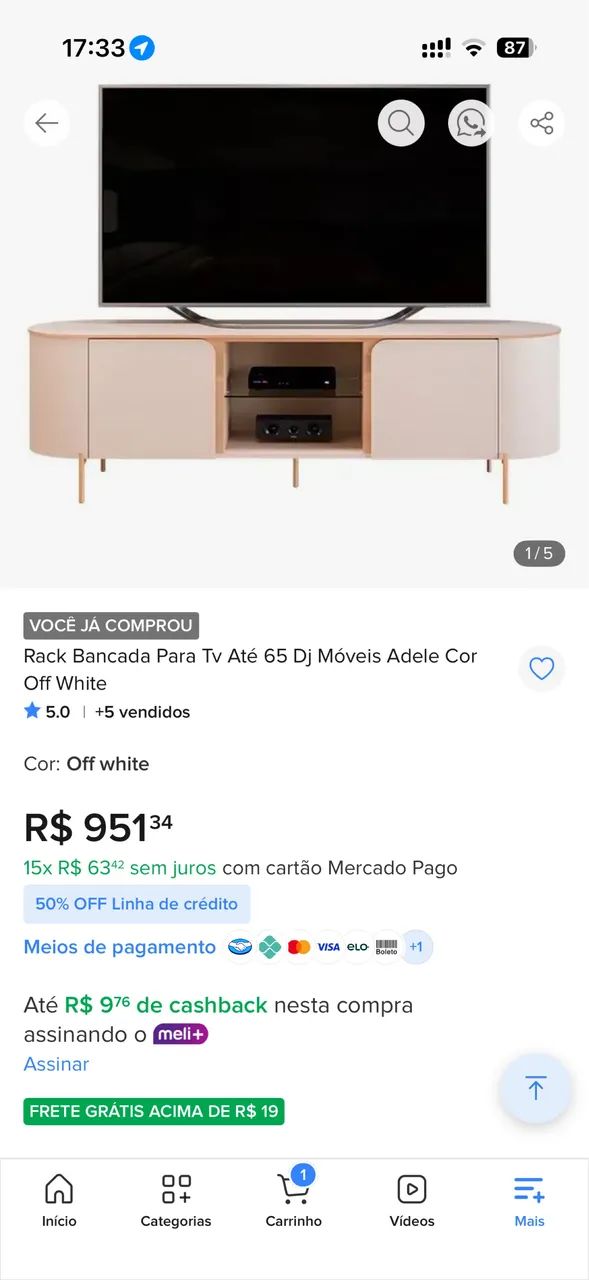The width and height of the screenshot is (589, 1280).
Task: Share product via the WhatsApp icon
Action: click(471, 123)
